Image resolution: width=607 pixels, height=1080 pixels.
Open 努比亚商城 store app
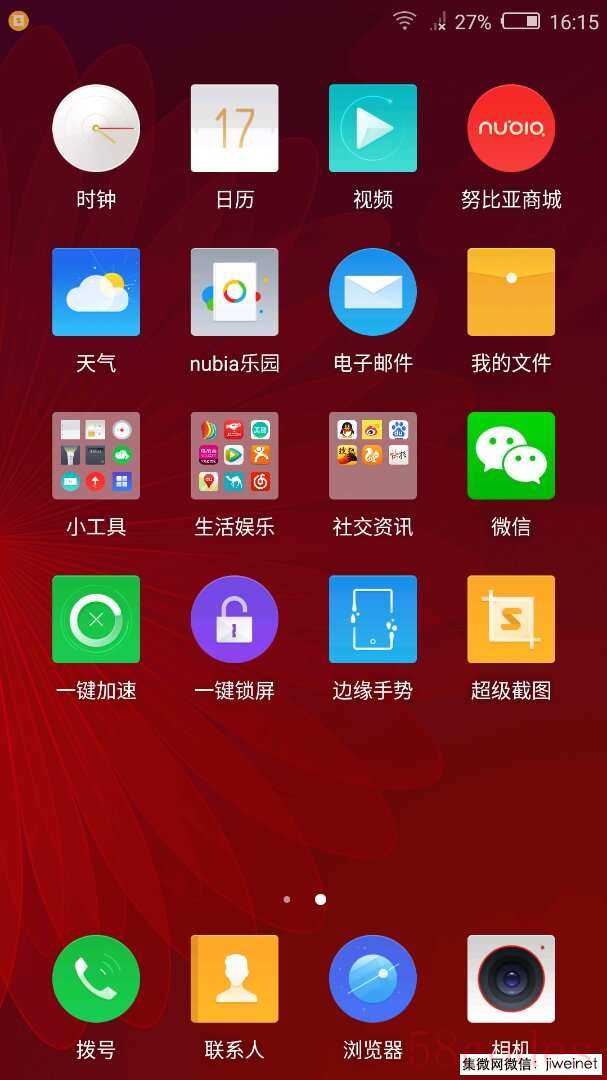(x=511, y=129)
